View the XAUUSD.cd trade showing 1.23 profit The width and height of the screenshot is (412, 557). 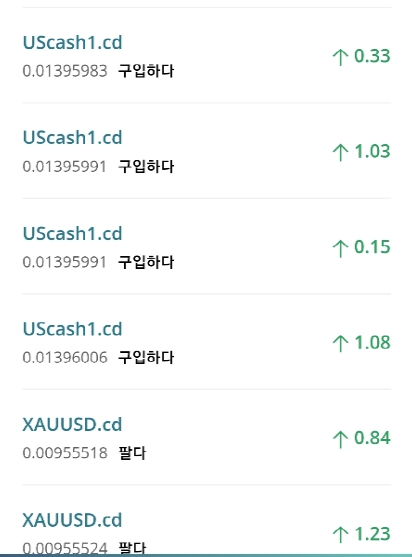click(x=206, y=520)
